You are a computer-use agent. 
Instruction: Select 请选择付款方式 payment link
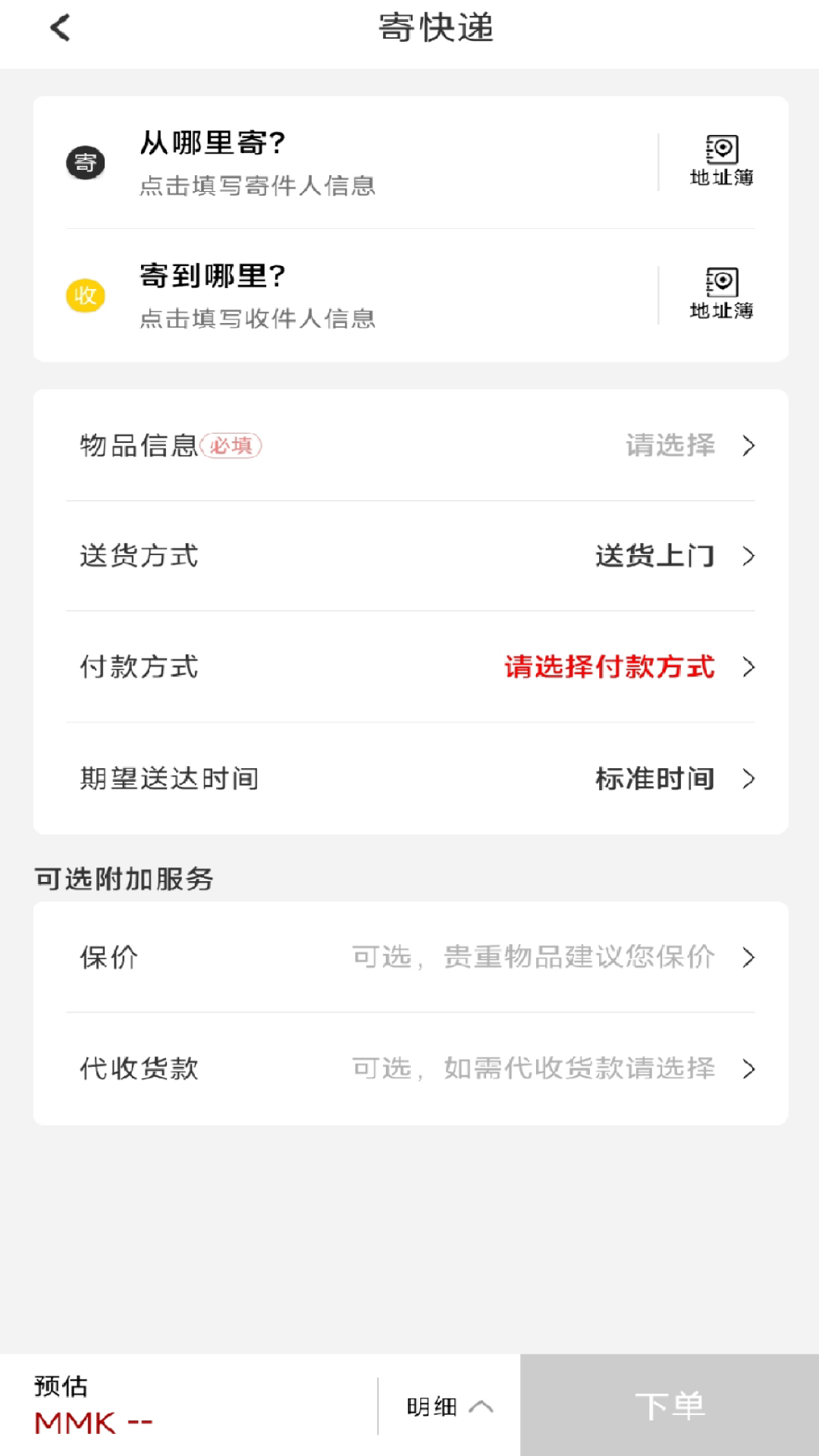[x=608, y=667]
